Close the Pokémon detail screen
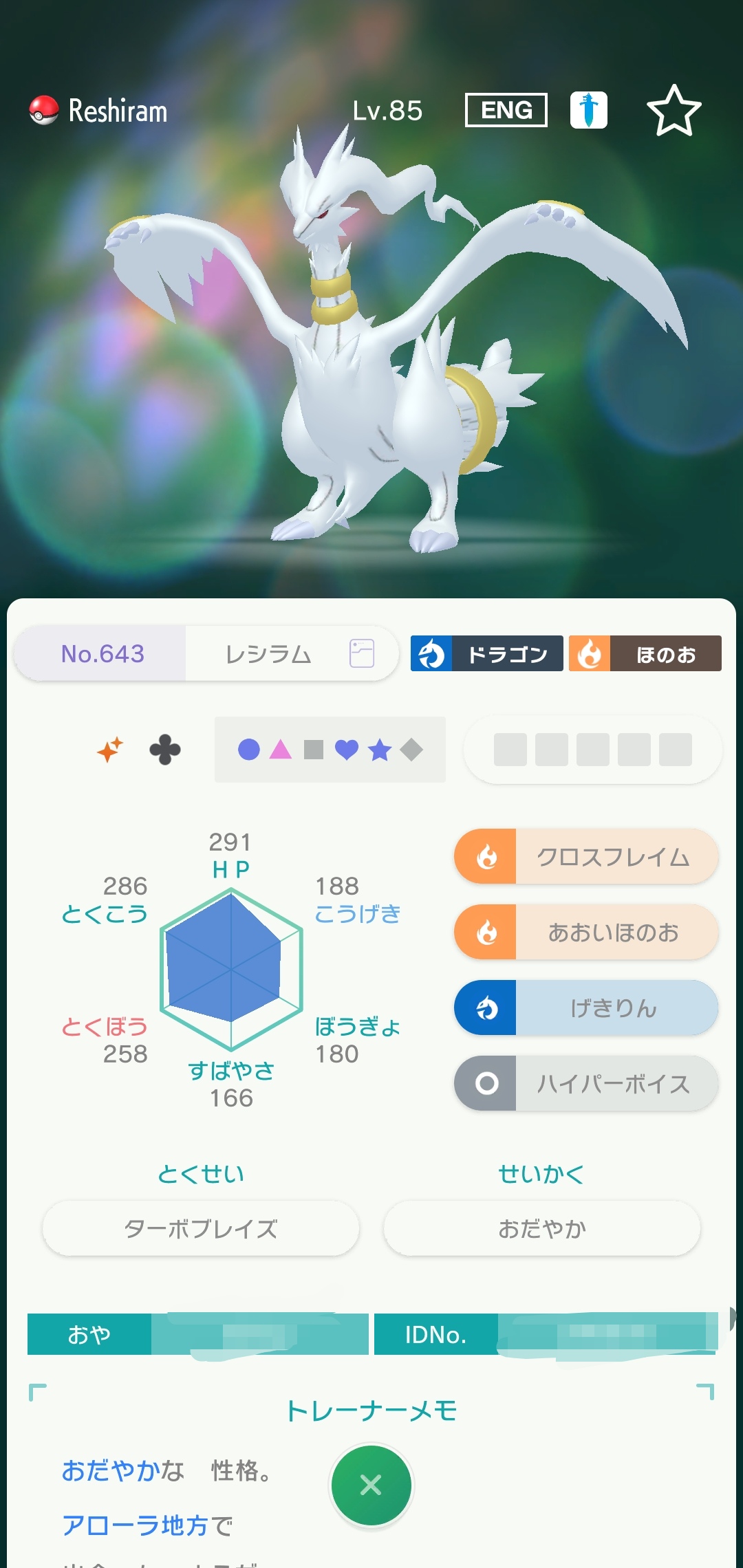743x1568 pixels. [371, 1485]
